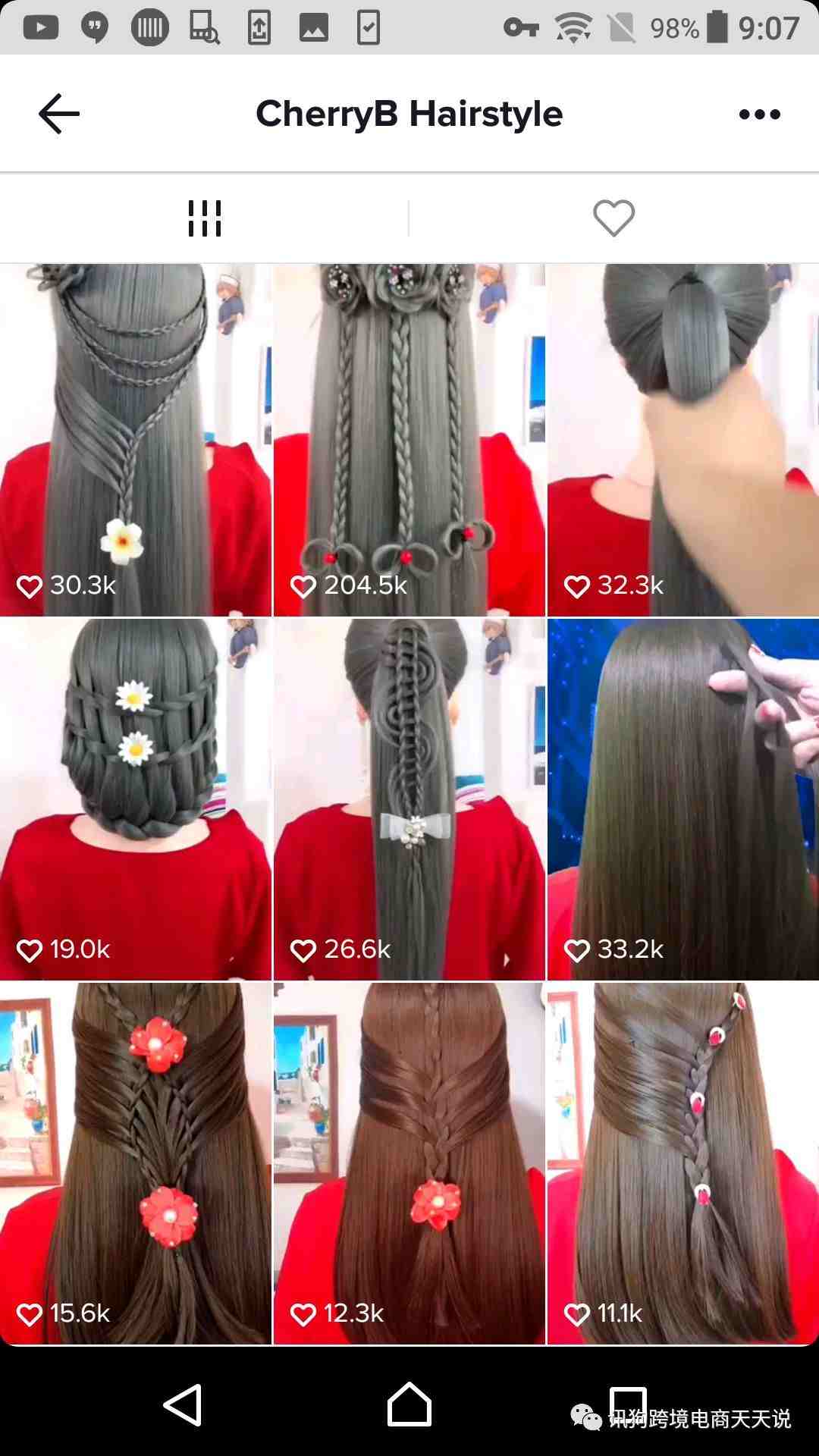Screen dimensions: 819x1456
Task: Open the three-dot overflow menu
Action: click(759, 115)
